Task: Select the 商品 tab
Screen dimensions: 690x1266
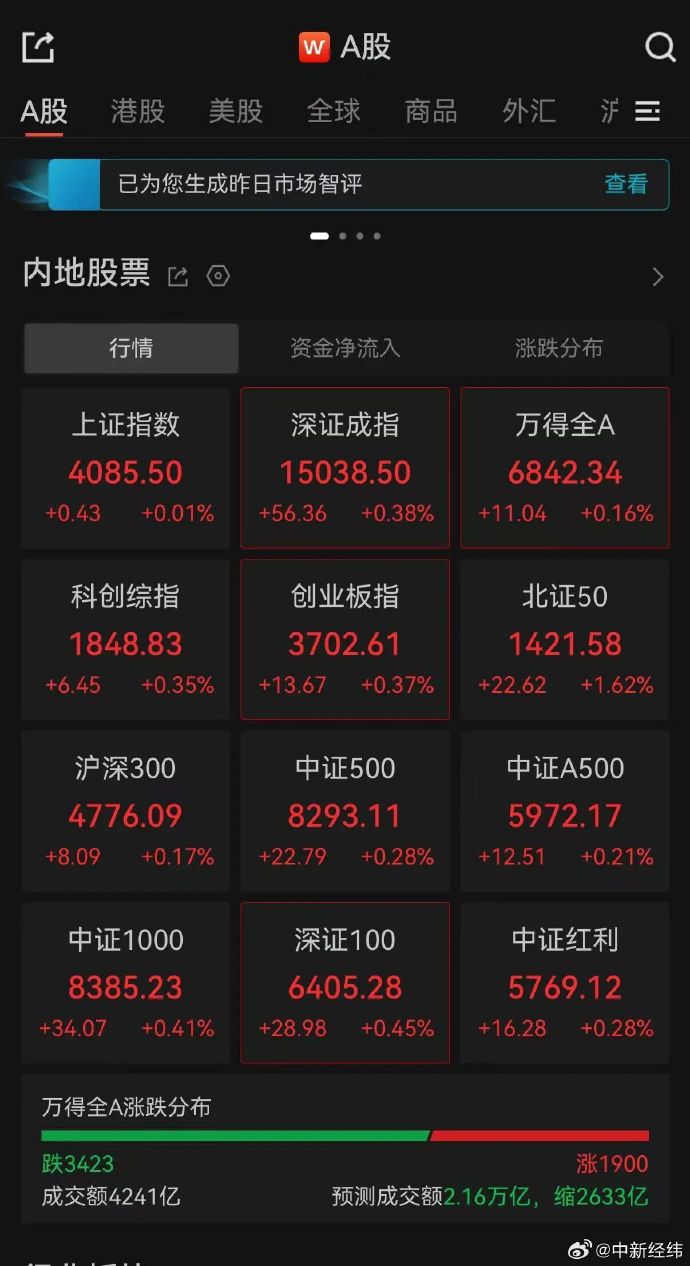Action: pyautogui.click(x=431, y=111)
